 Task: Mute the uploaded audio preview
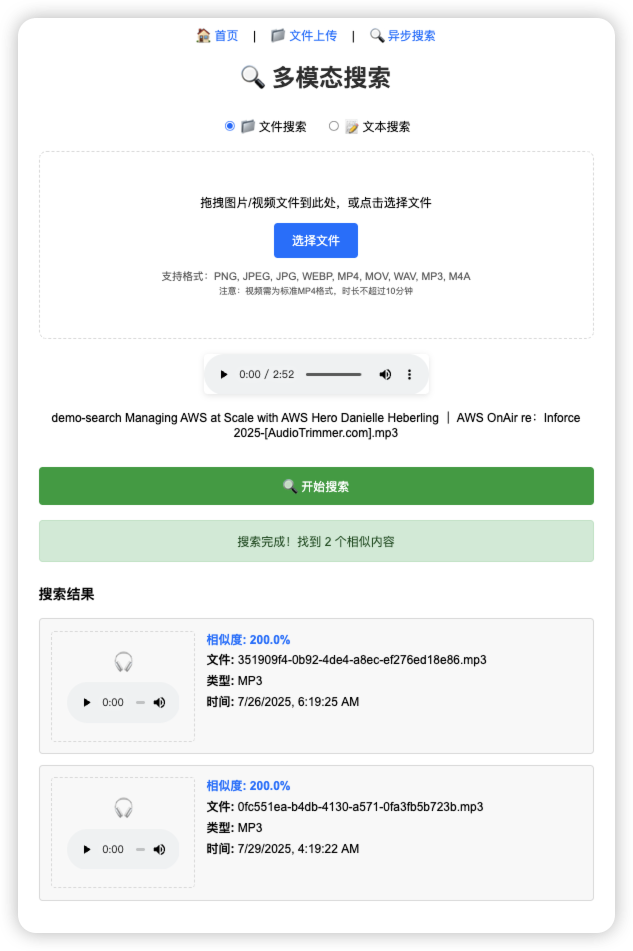(385, 374)
